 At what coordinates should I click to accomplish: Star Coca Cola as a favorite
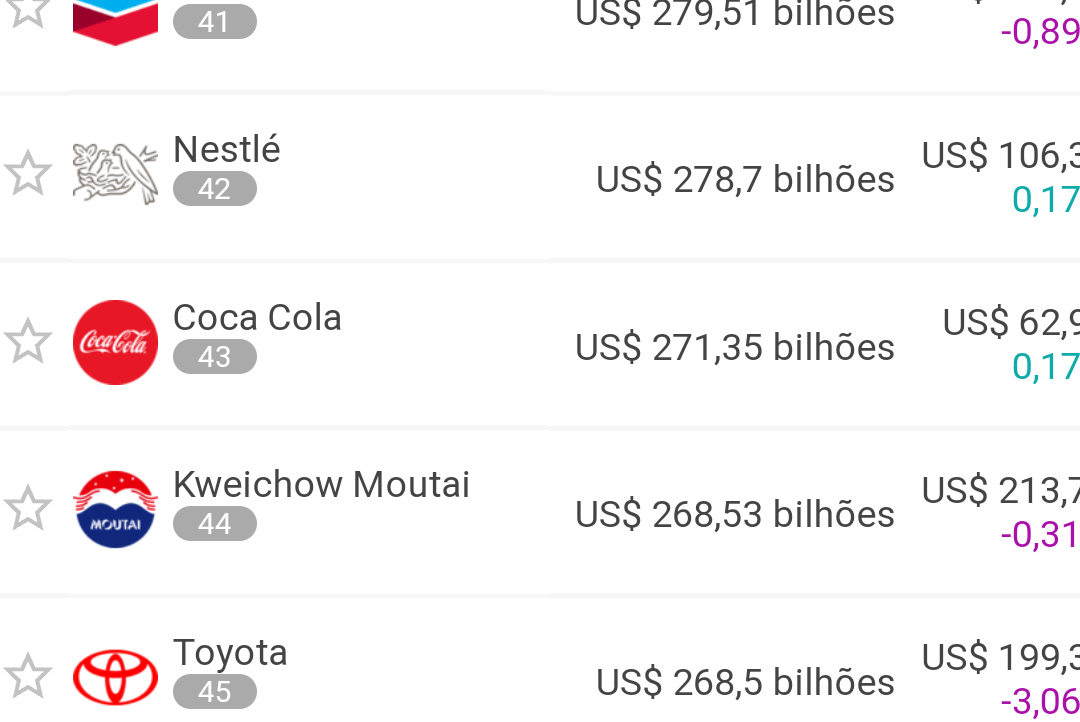coord(28,342)
